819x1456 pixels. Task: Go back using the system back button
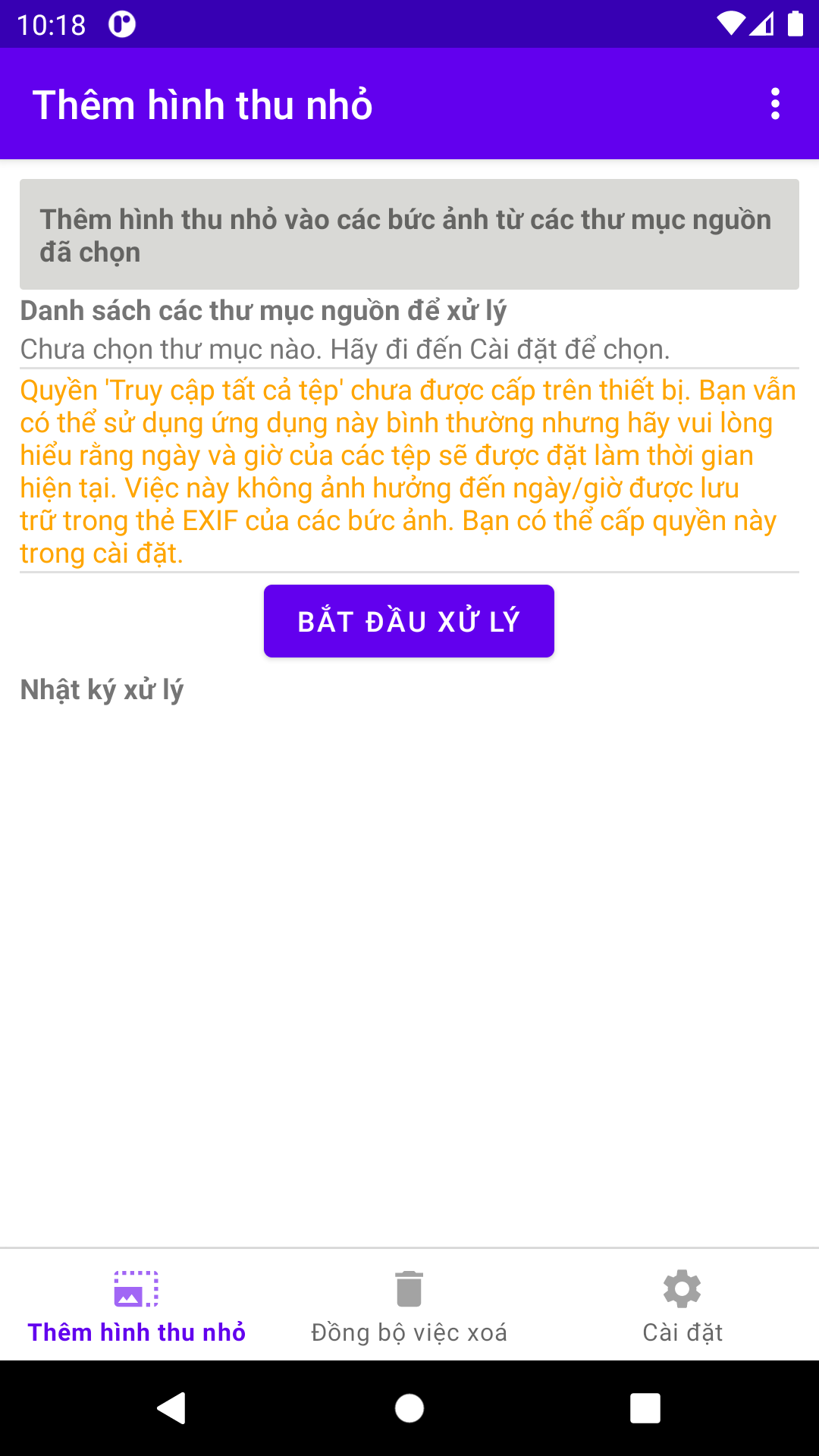171,1408
